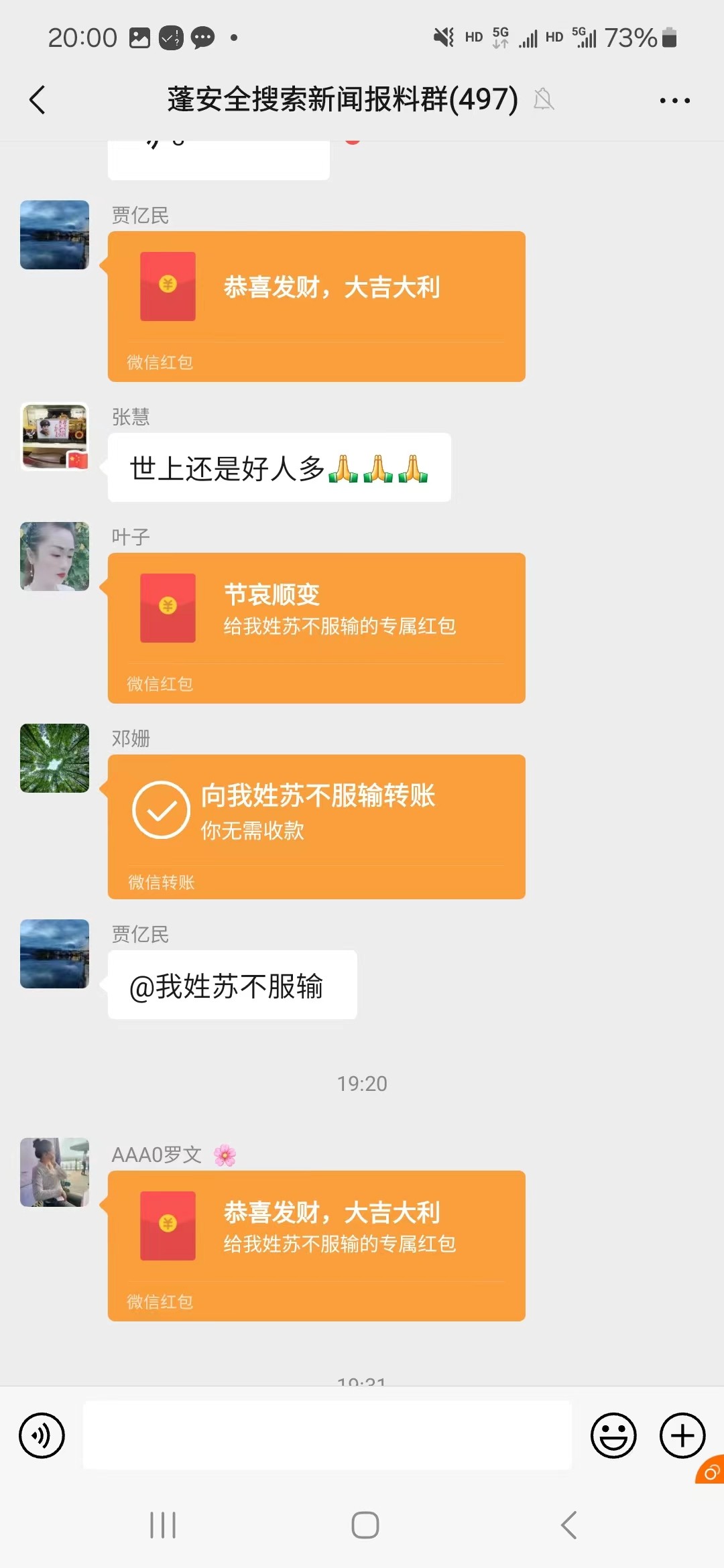Go back from the group chat

click(38, 101)
